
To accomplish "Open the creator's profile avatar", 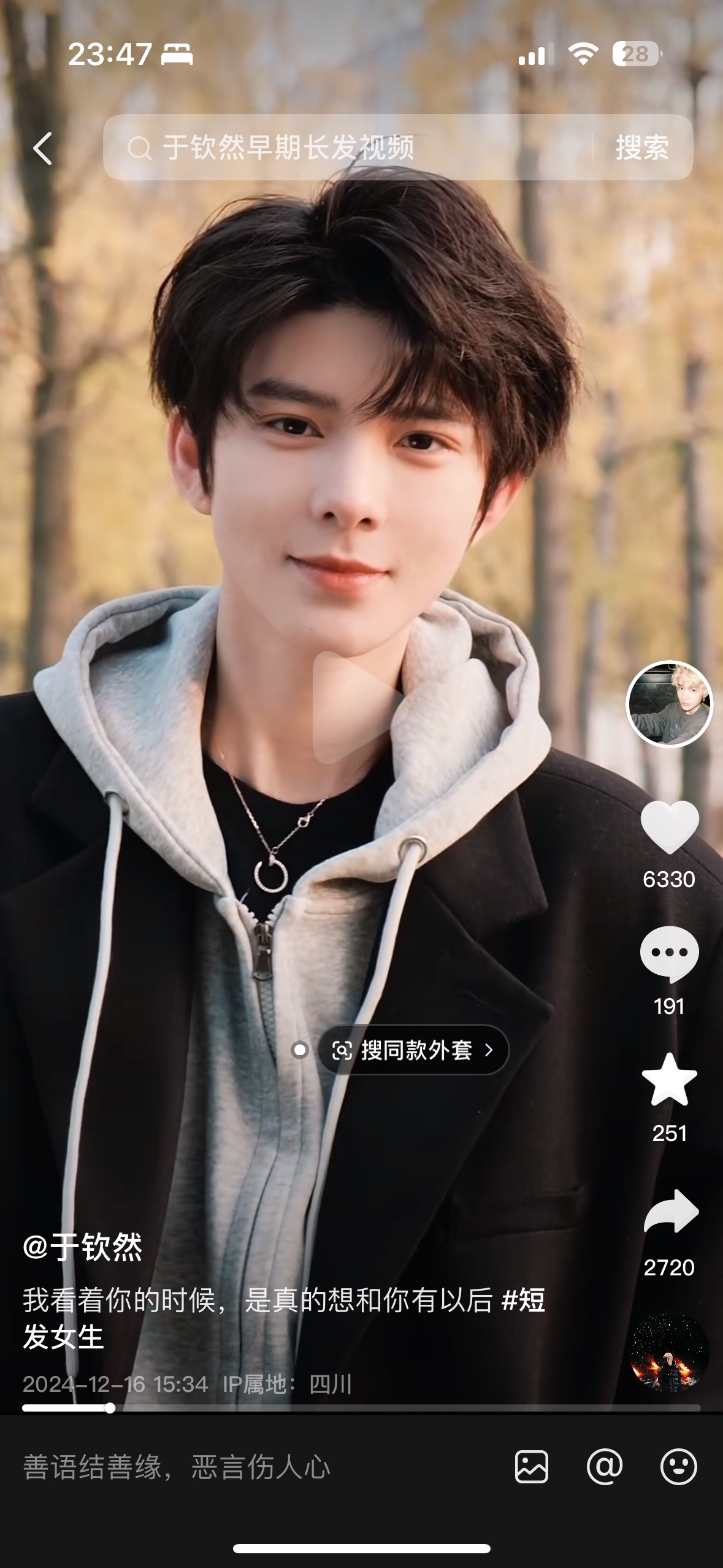I will point(669,704).
